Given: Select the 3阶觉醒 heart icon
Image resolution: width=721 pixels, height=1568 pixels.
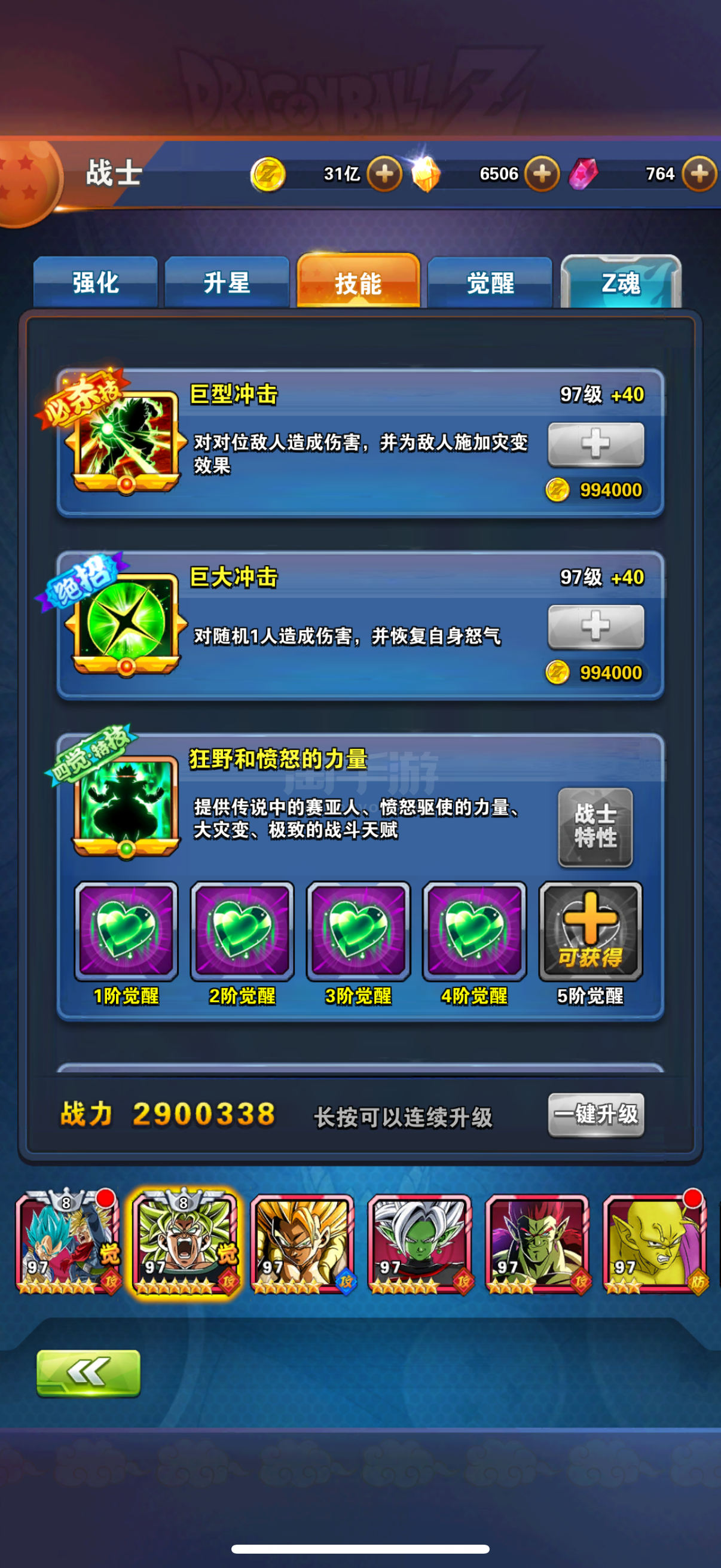Looking at the screenshot, I should point(358,931).
